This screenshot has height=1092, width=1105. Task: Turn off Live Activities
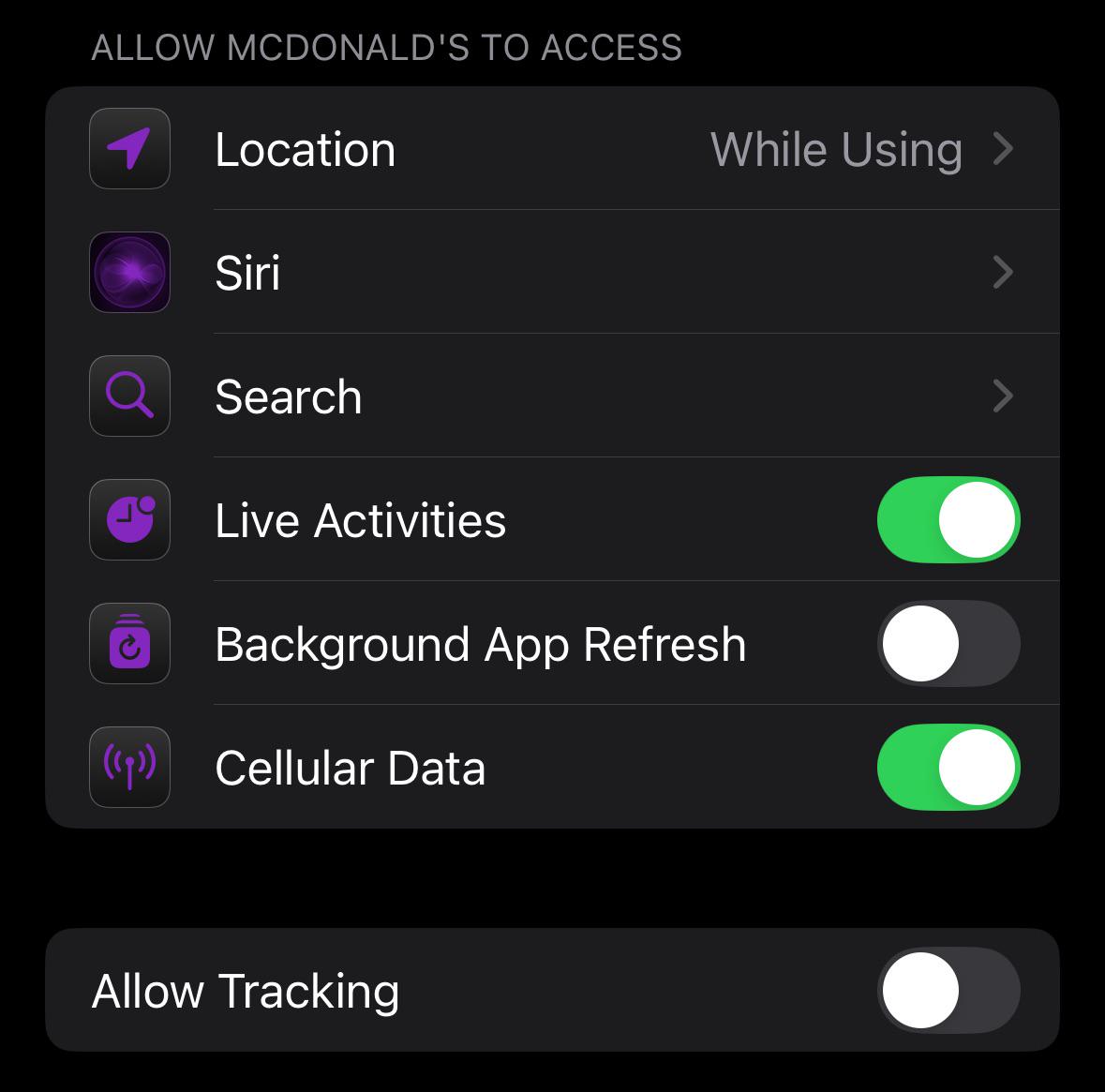click(x=948, y=520)
